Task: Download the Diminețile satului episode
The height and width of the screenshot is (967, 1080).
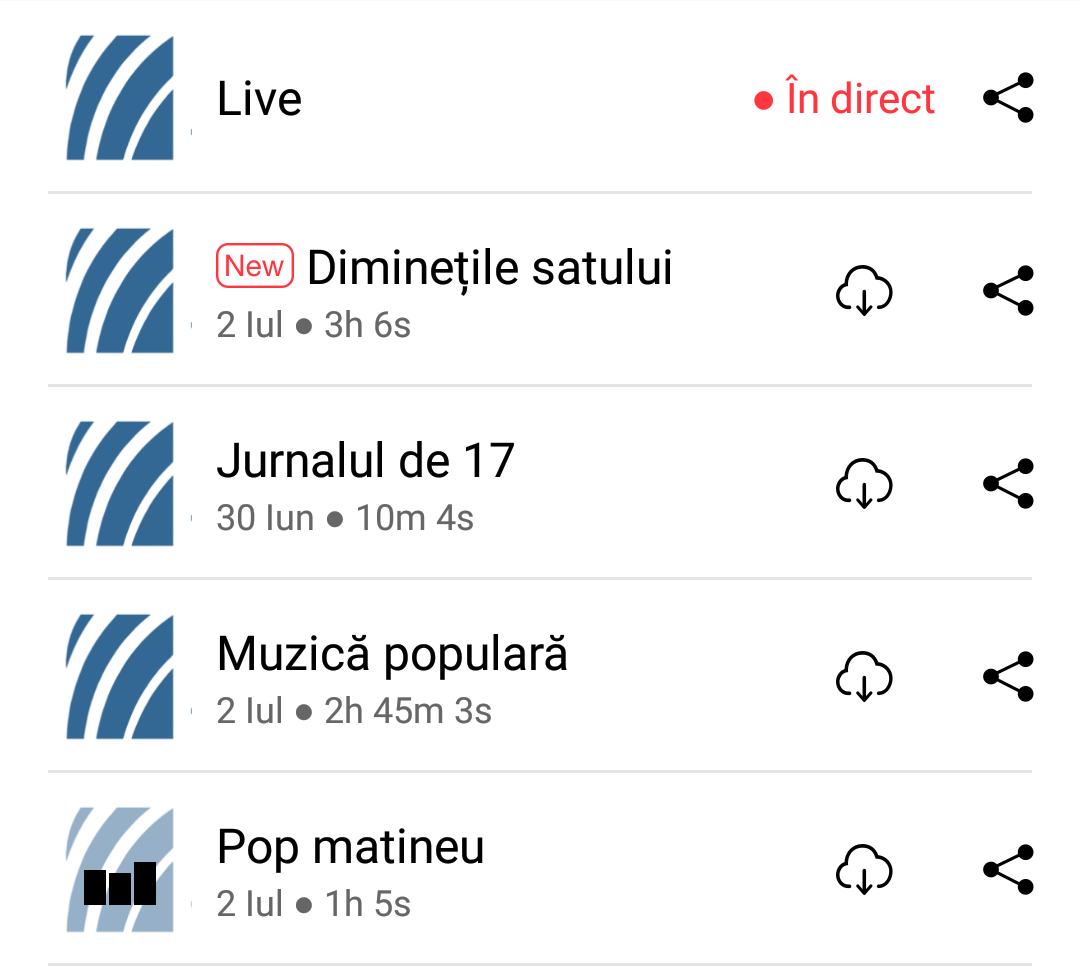Action: [x=863, y=291]
